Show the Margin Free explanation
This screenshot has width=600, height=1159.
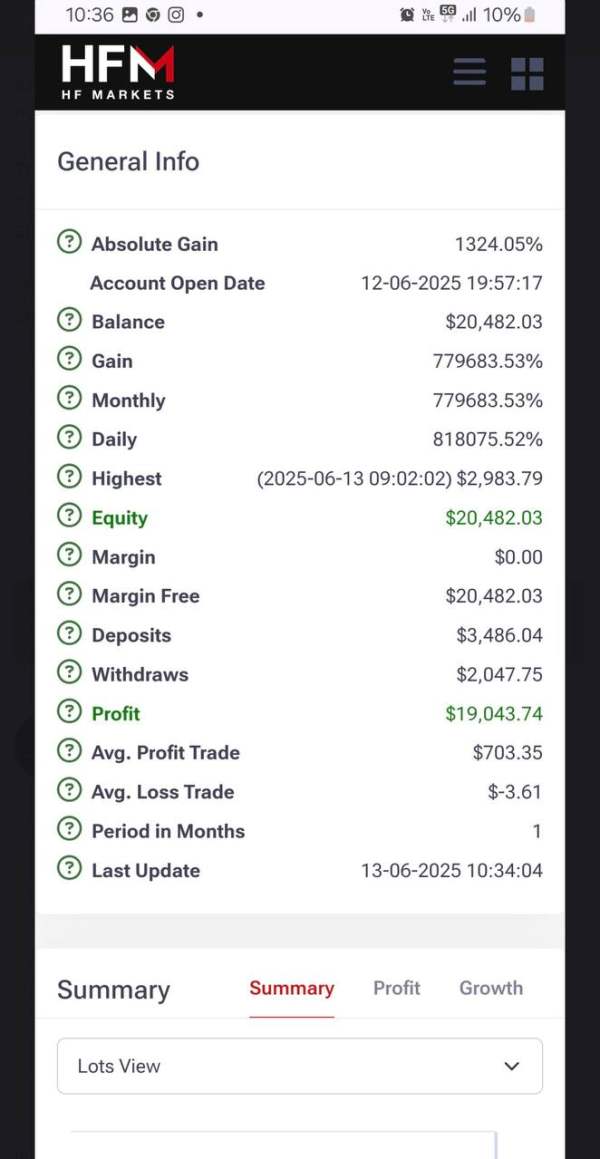(x=69, y=595)
